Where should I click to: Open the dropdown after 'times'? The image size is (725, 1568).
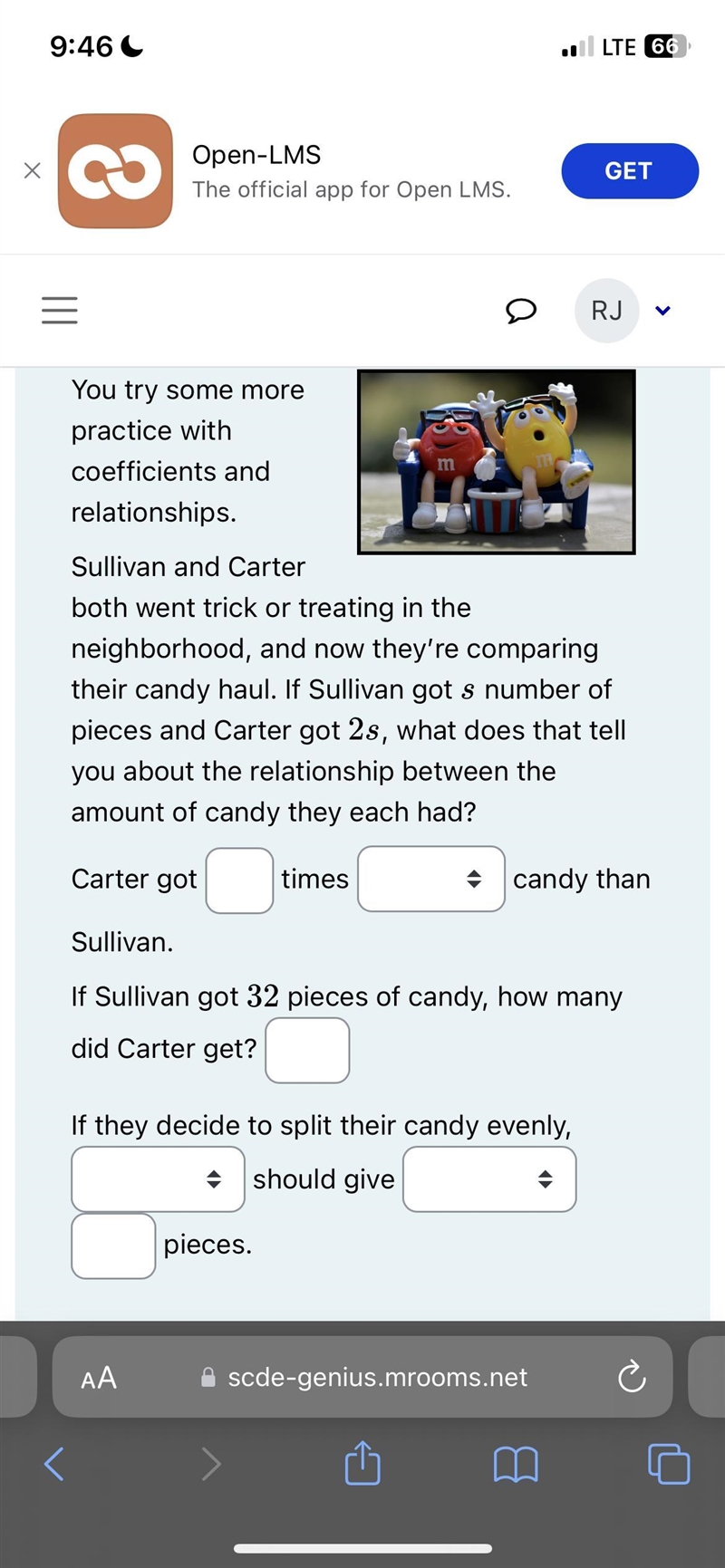tap(431, 879)
